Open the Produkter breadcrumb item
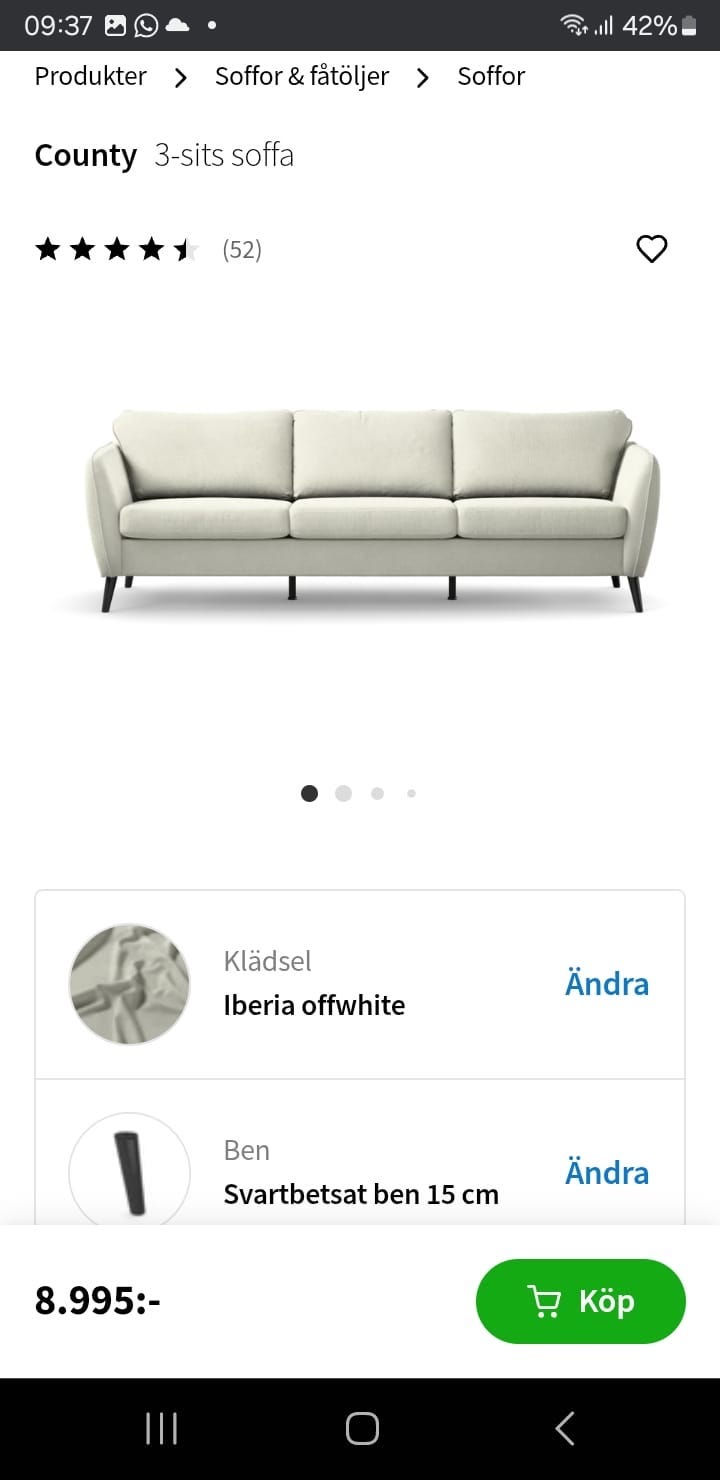Viewport: 720px width, 1480px height. click(90, 76)
